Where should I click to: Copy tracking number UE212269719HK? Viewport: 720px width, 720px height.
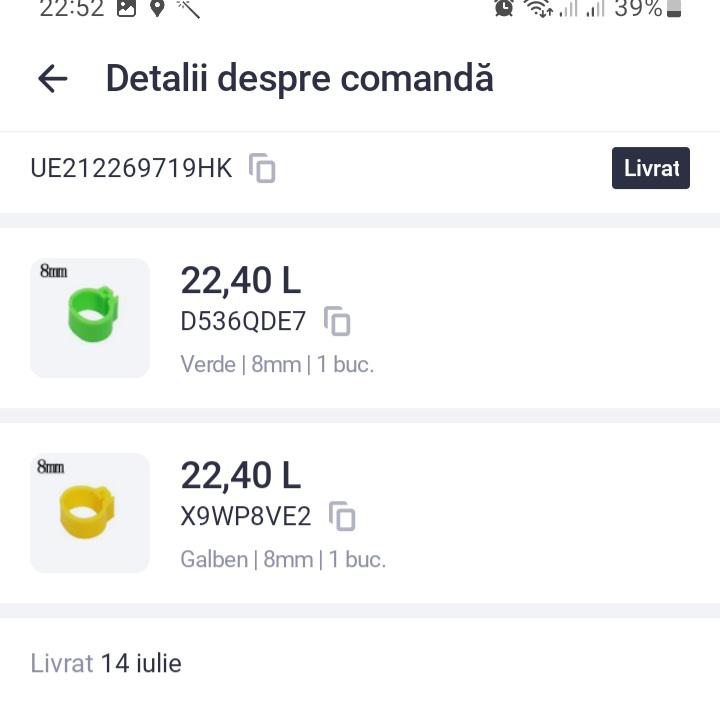point(262,168)
